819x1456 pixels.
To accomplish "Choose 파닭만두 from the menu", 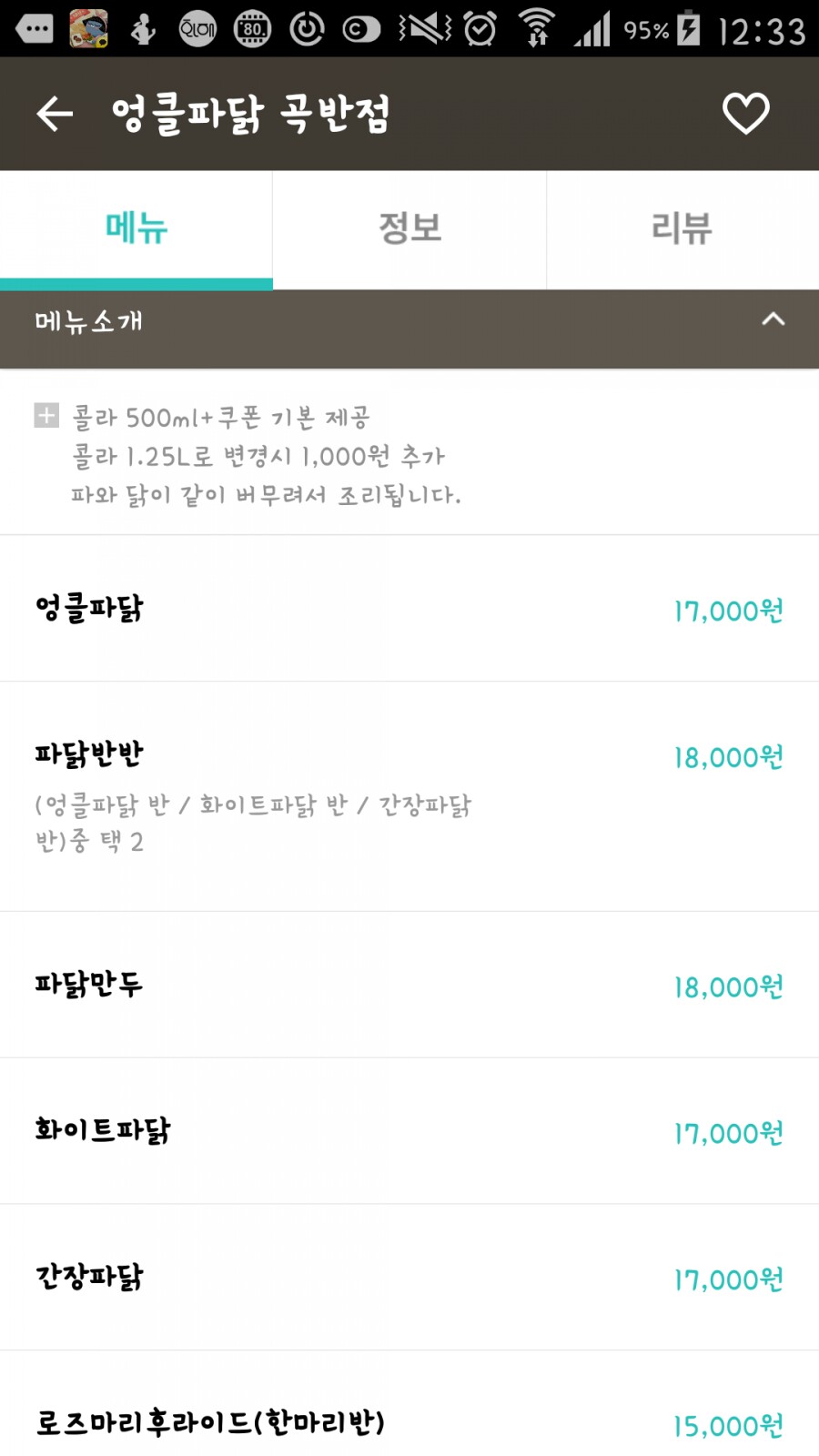I will pos(409,985).
